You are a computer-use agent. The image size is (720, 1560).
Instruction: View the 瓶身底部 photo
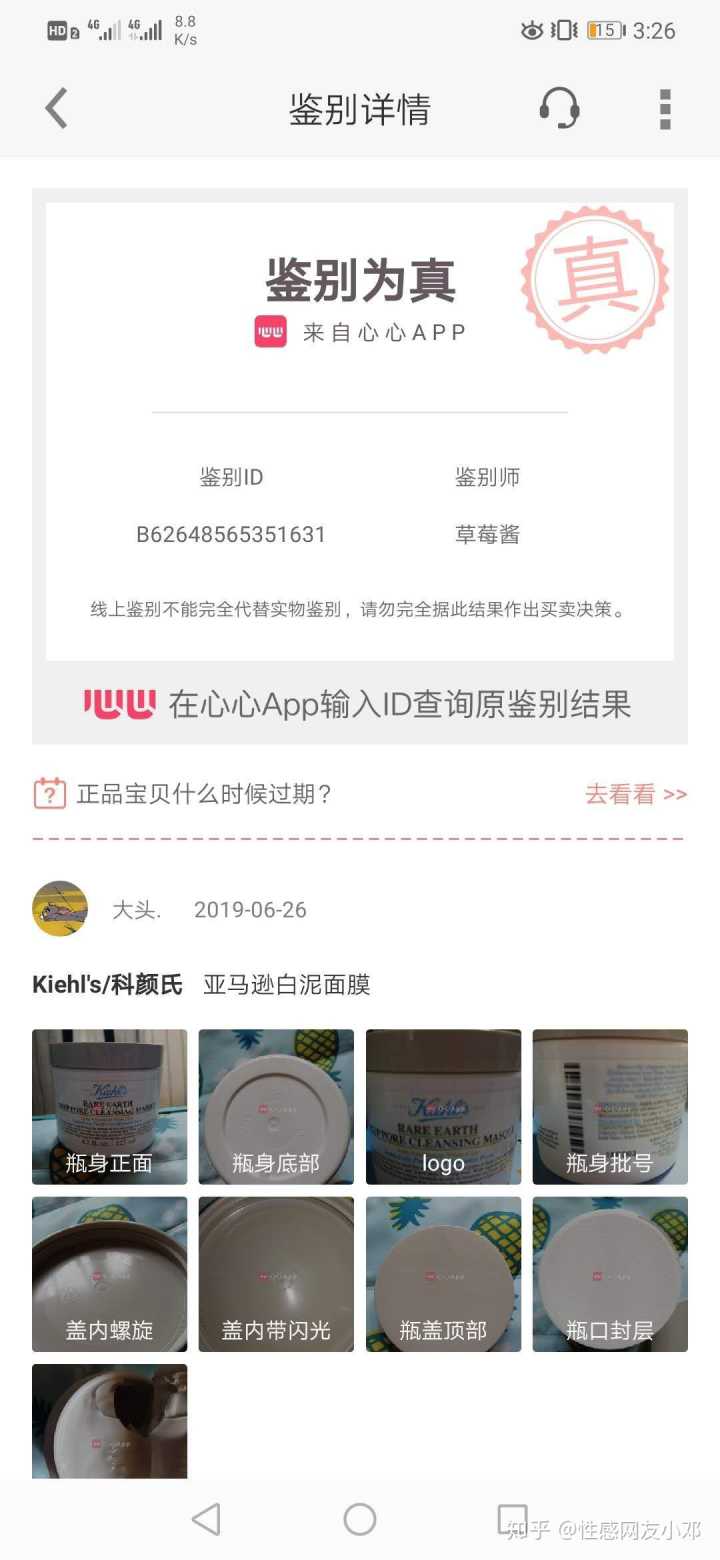tap(276, 1106)
